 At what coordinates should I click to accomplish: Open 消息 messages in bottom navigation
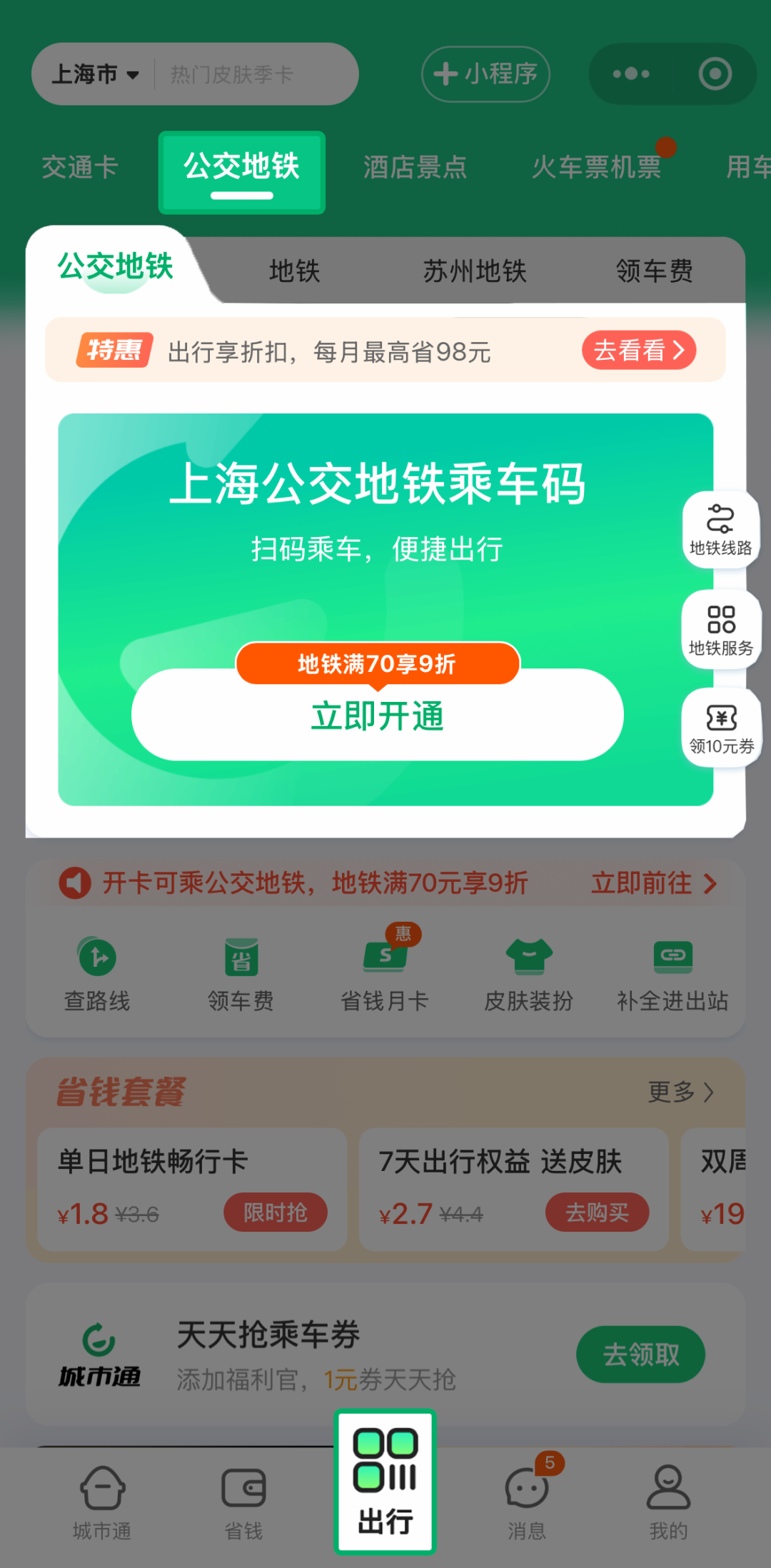(x=527, y=1499)
